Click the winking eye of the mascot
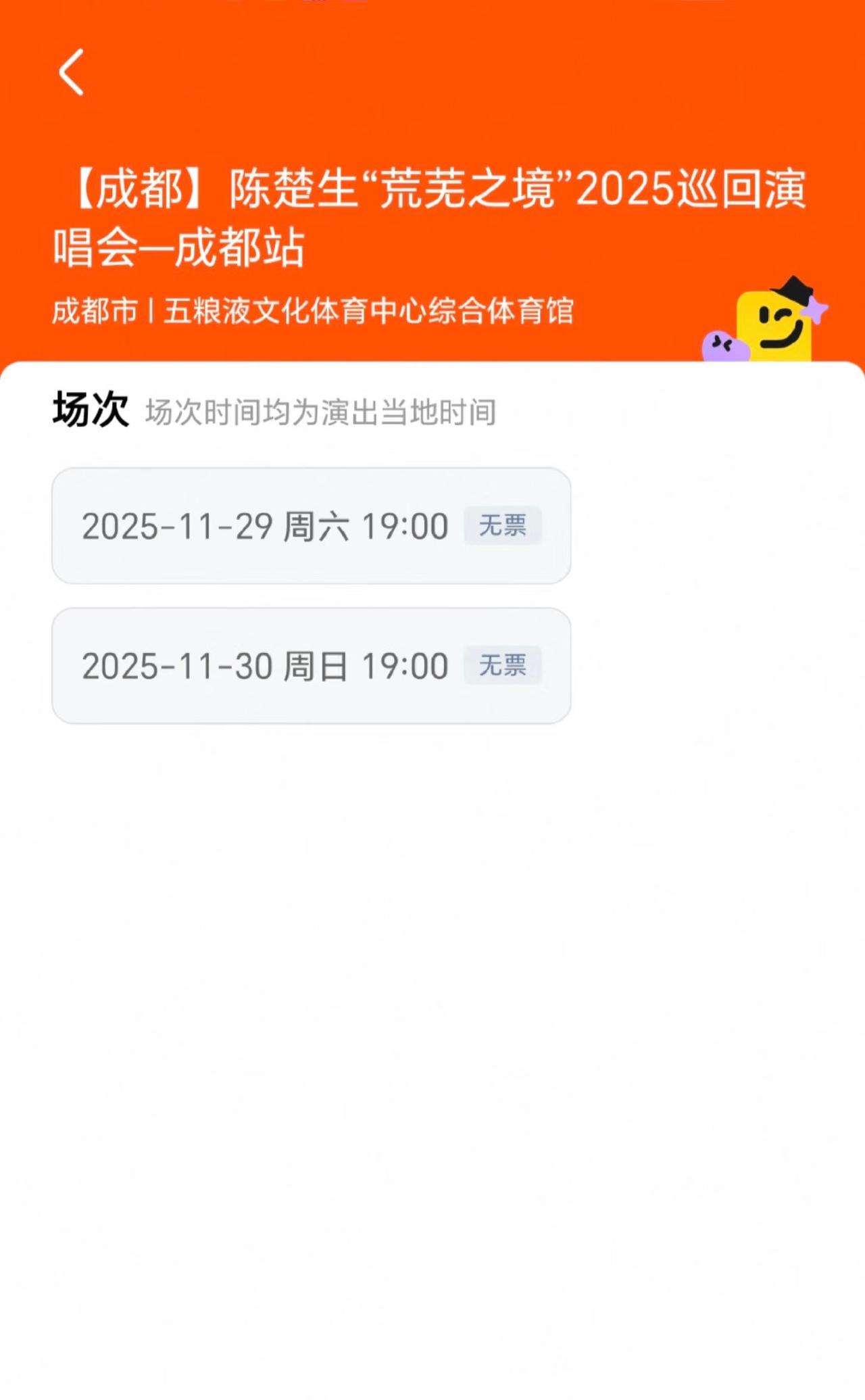This screenshot has height=1400, width=865. click(783, 313)
